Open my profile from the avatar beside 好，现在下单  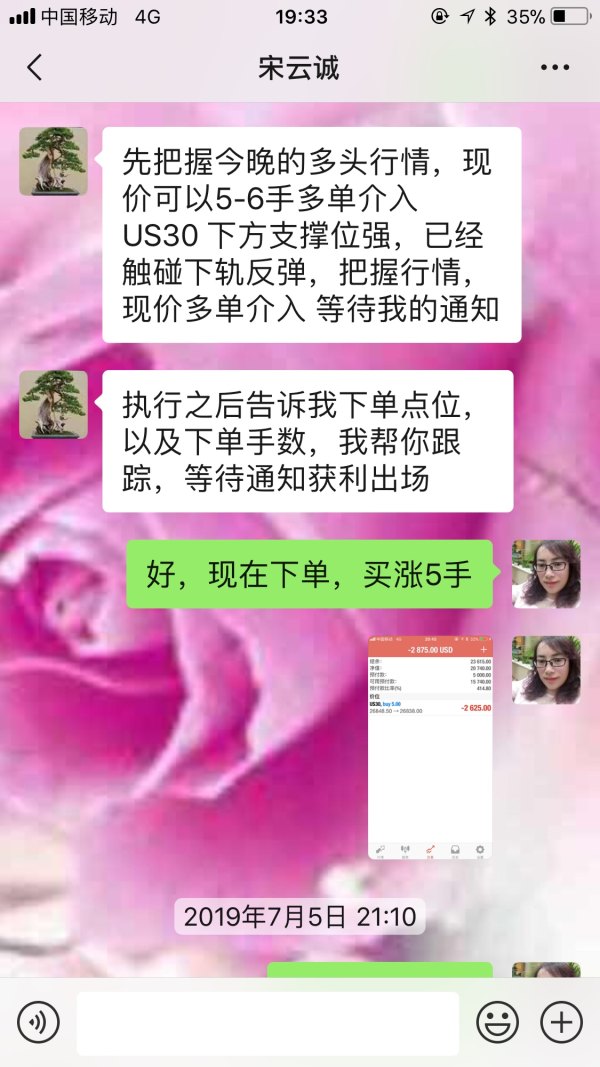click(x=546, y=574)
